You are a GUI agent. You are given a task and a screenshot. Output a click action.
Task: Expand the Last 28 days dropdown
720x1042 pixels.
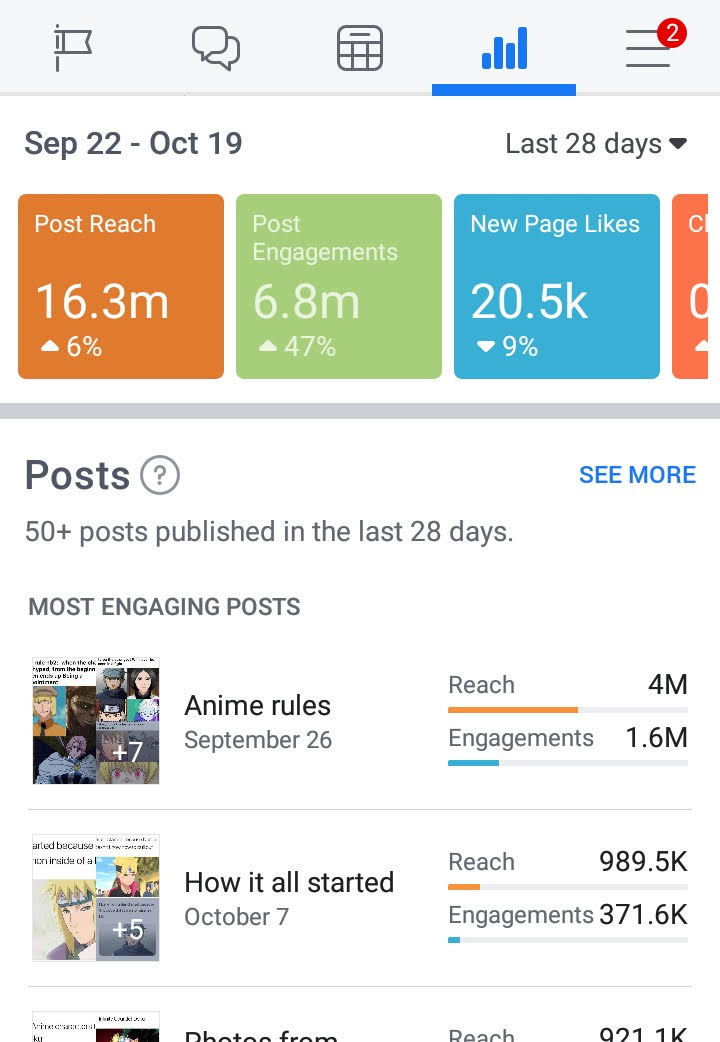pos(597,144)
